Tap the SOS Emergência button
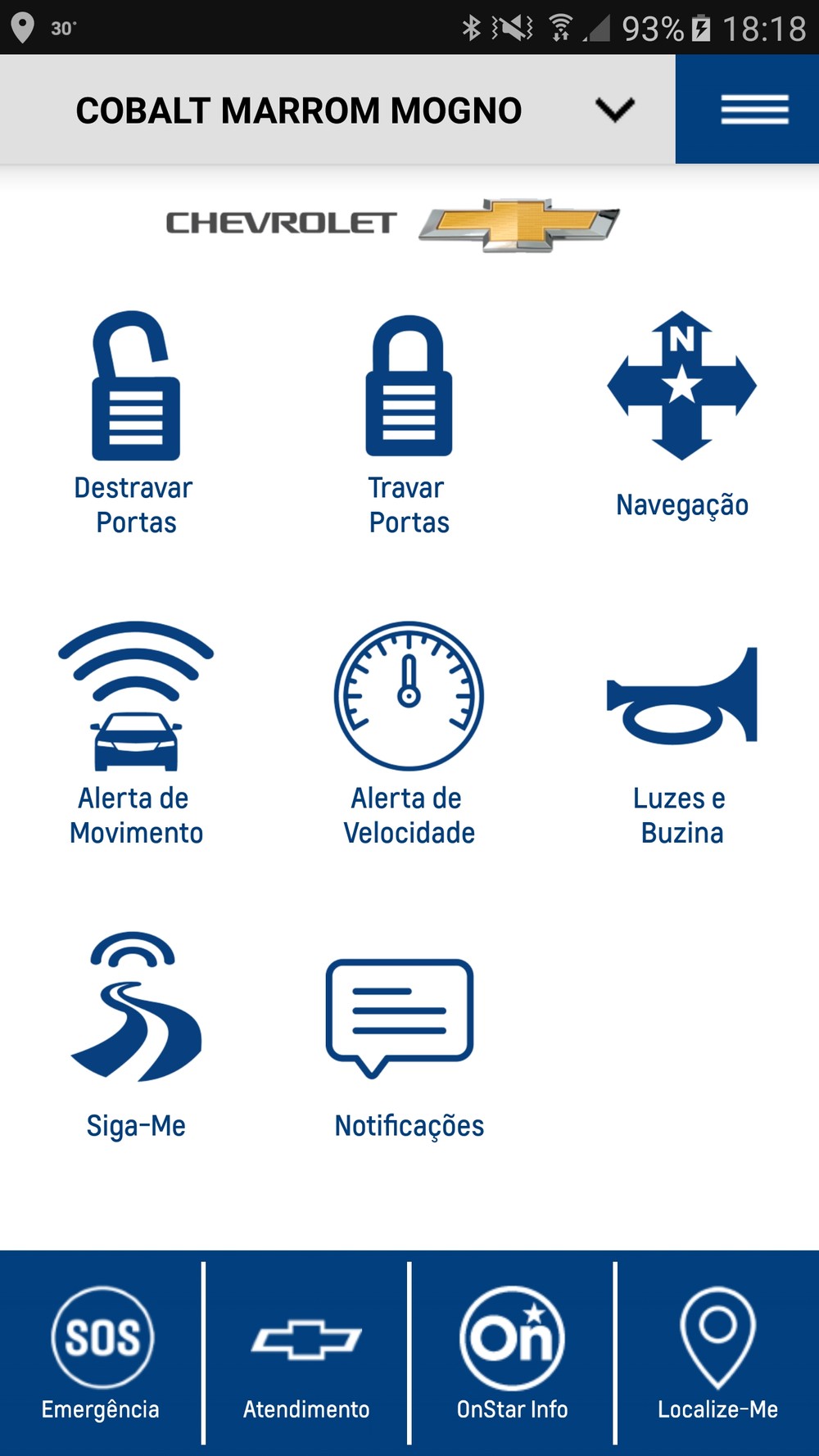The height and width of the screenshot is (1456, 819). coord(102,1352)
